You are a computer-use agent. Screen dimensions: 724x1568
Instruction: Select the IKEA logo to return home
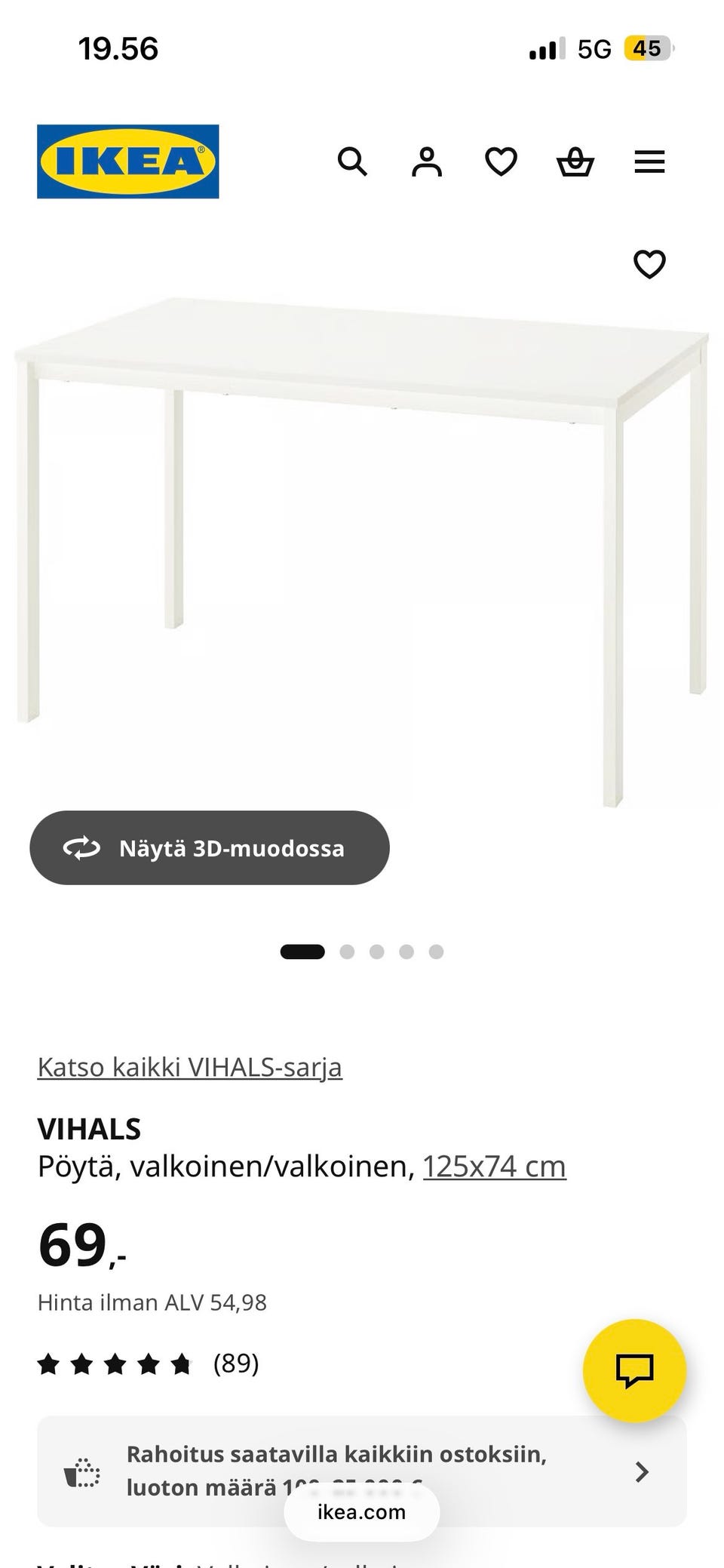127,161
